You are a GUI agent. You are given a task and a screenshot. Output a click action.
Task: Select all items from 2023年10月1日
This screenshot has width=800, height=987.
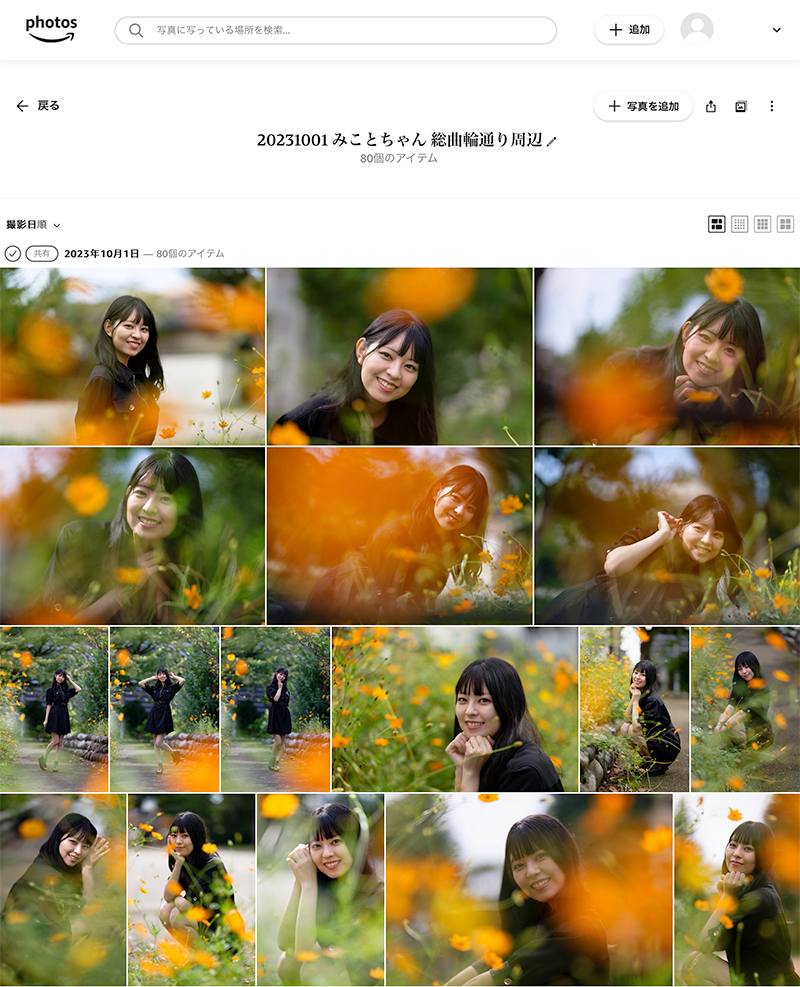coord(13,254)
